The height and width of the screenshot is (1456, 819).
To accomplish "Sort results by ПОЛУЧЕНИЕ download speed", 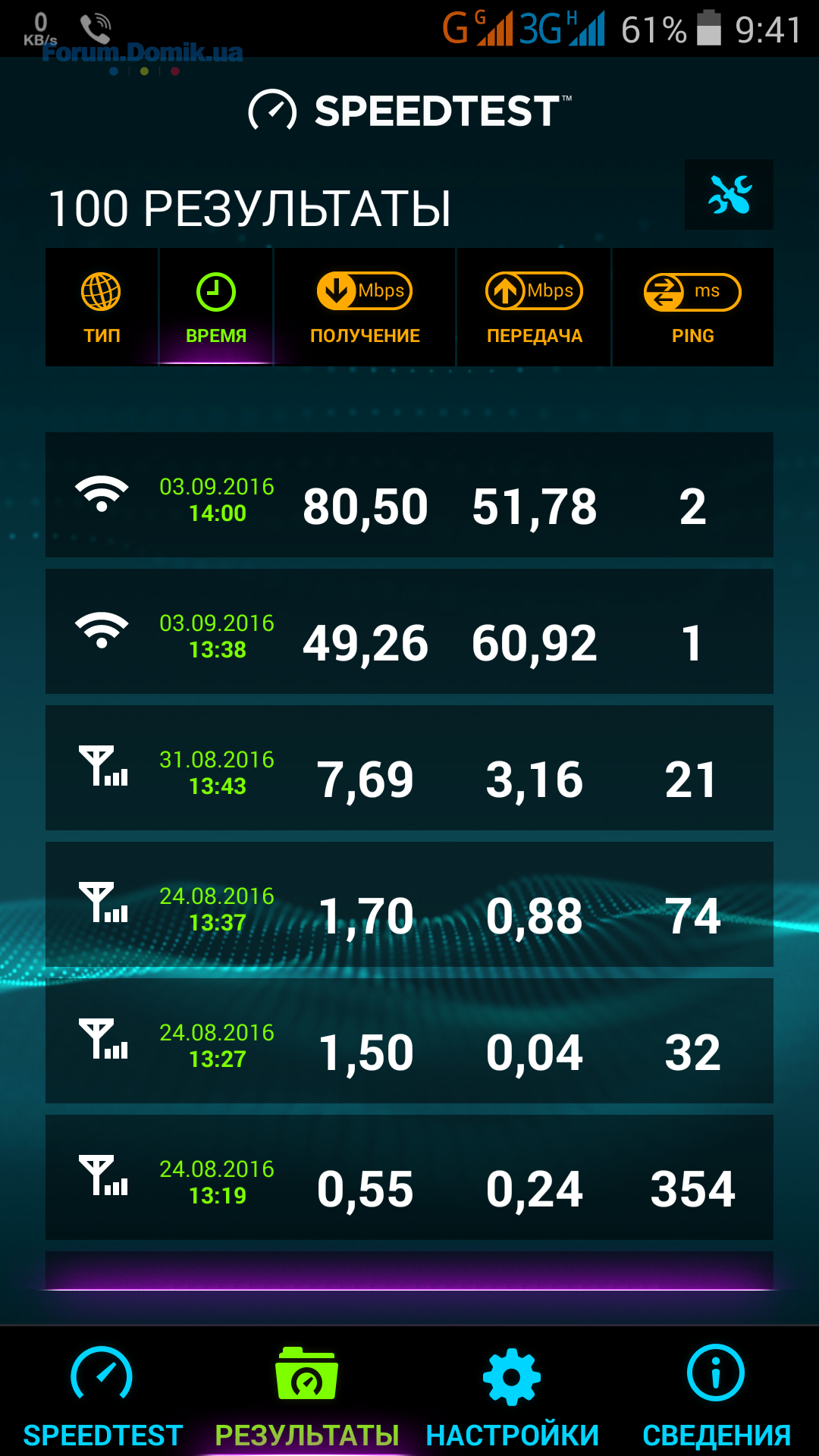I will click(x=365, y=307).
